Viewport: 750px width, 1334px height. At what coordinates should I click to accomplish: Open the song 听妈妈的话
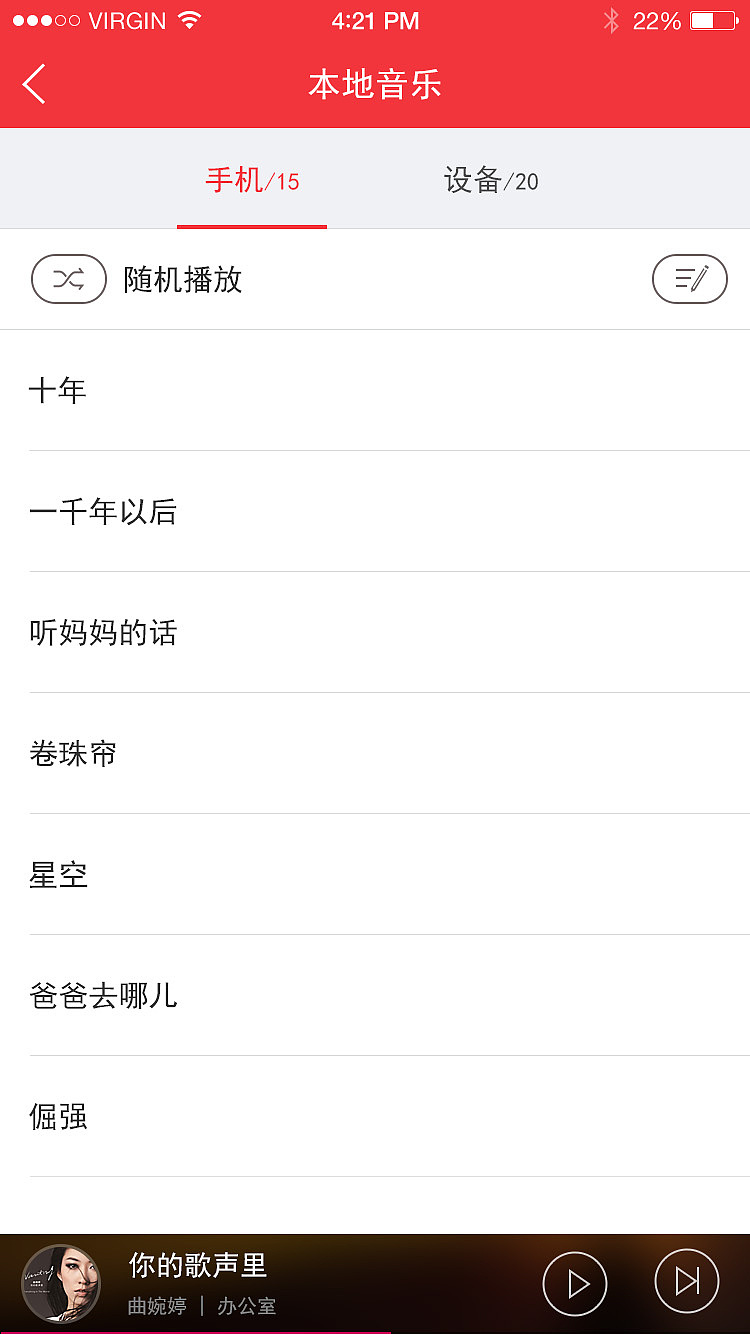[375, 633]
